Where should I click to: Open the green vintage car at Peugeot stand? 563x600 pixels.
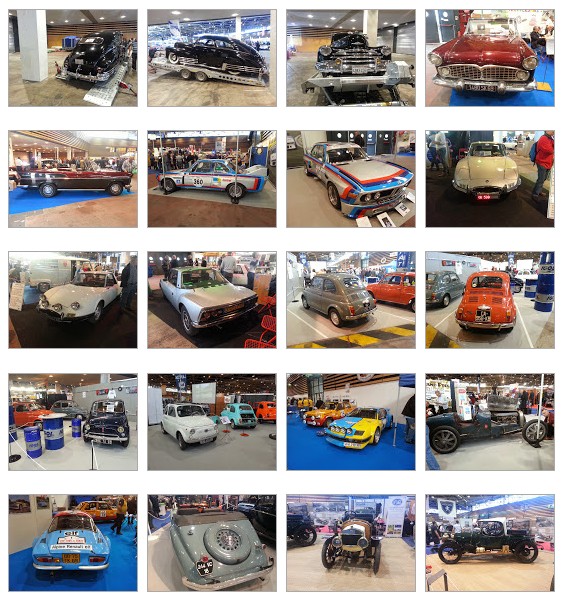(x=490, y=543)
